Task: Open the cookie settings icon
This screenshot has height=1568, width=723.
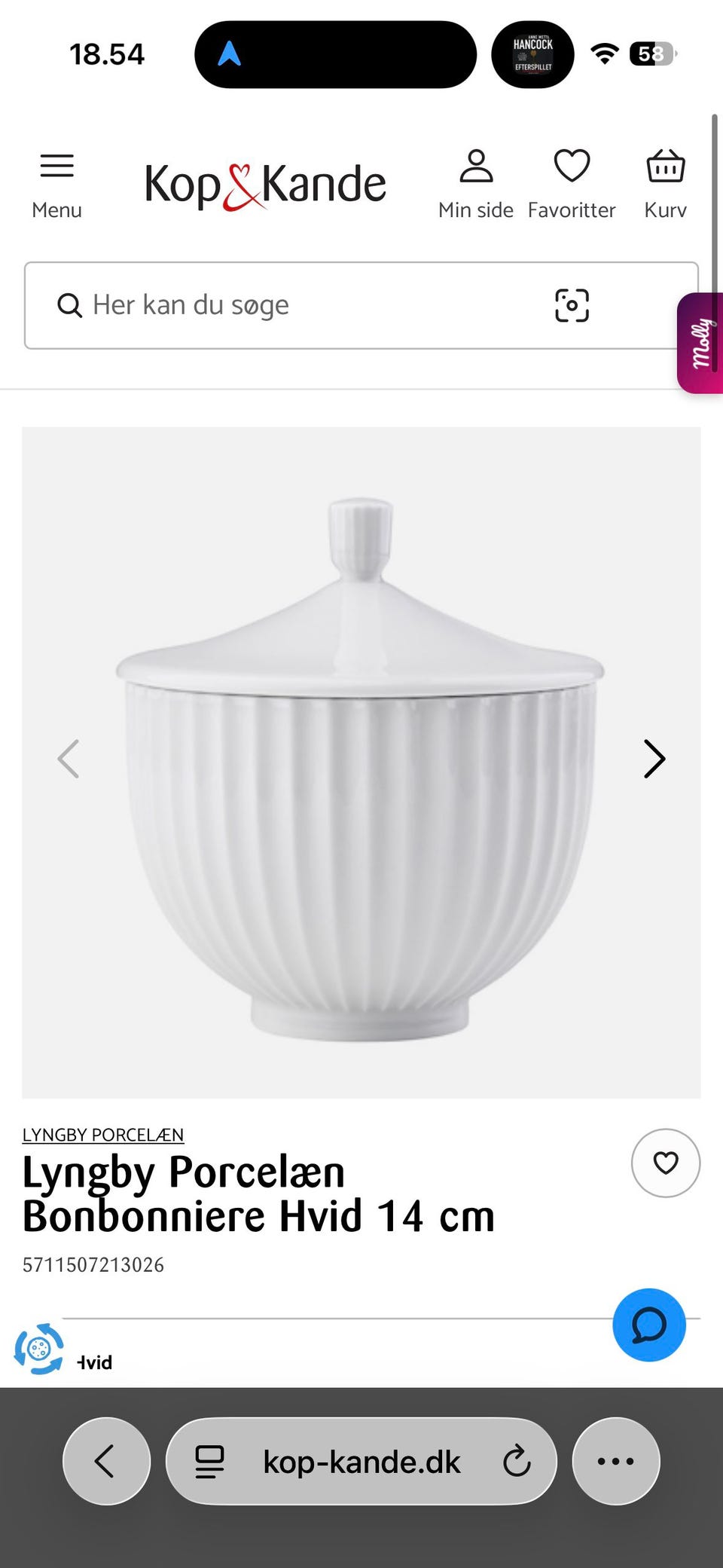Action: 39,1349
